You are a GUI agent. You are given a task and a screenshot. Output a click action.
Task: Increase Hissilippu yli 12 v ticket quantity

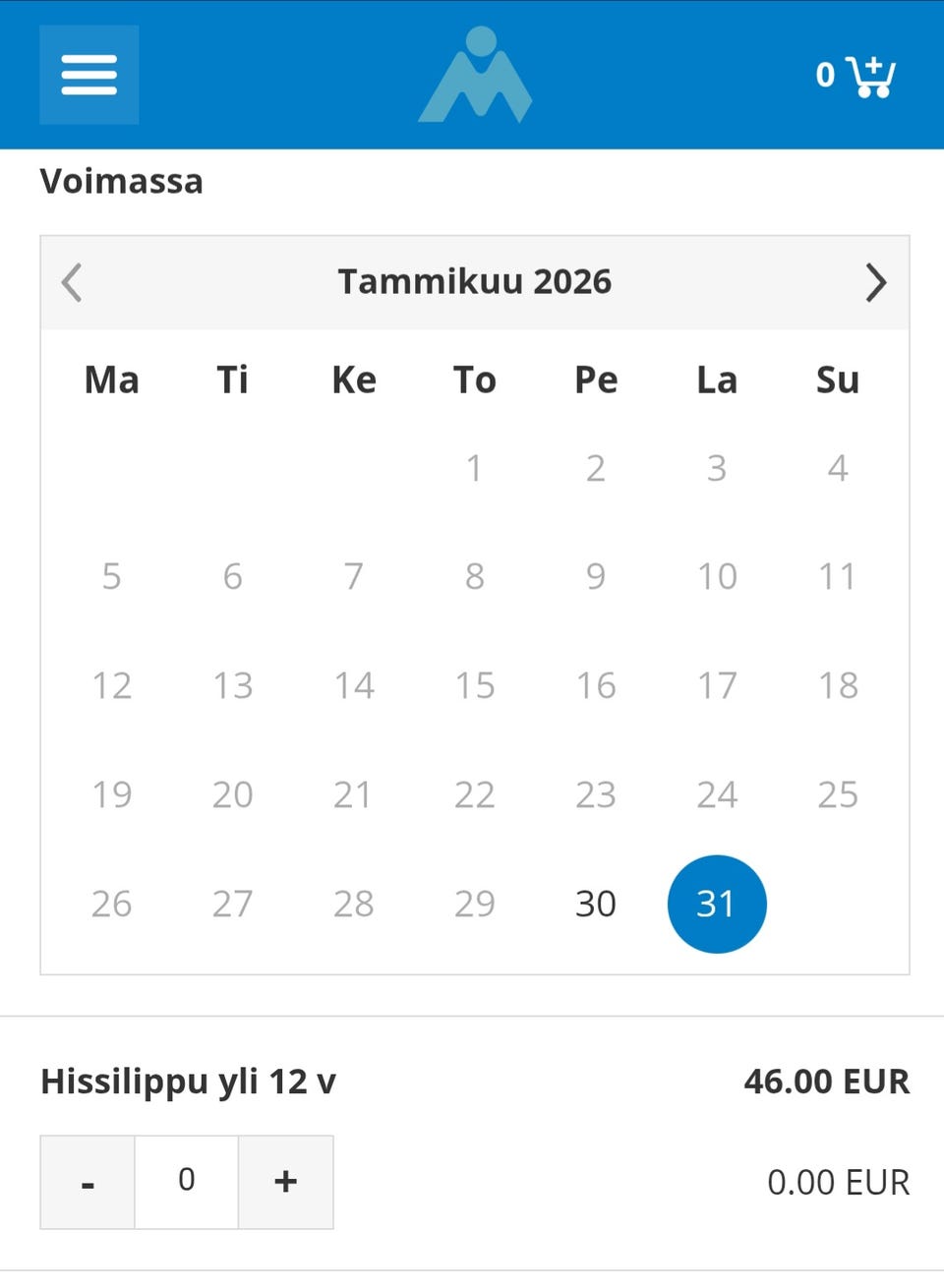(285, 1182)
